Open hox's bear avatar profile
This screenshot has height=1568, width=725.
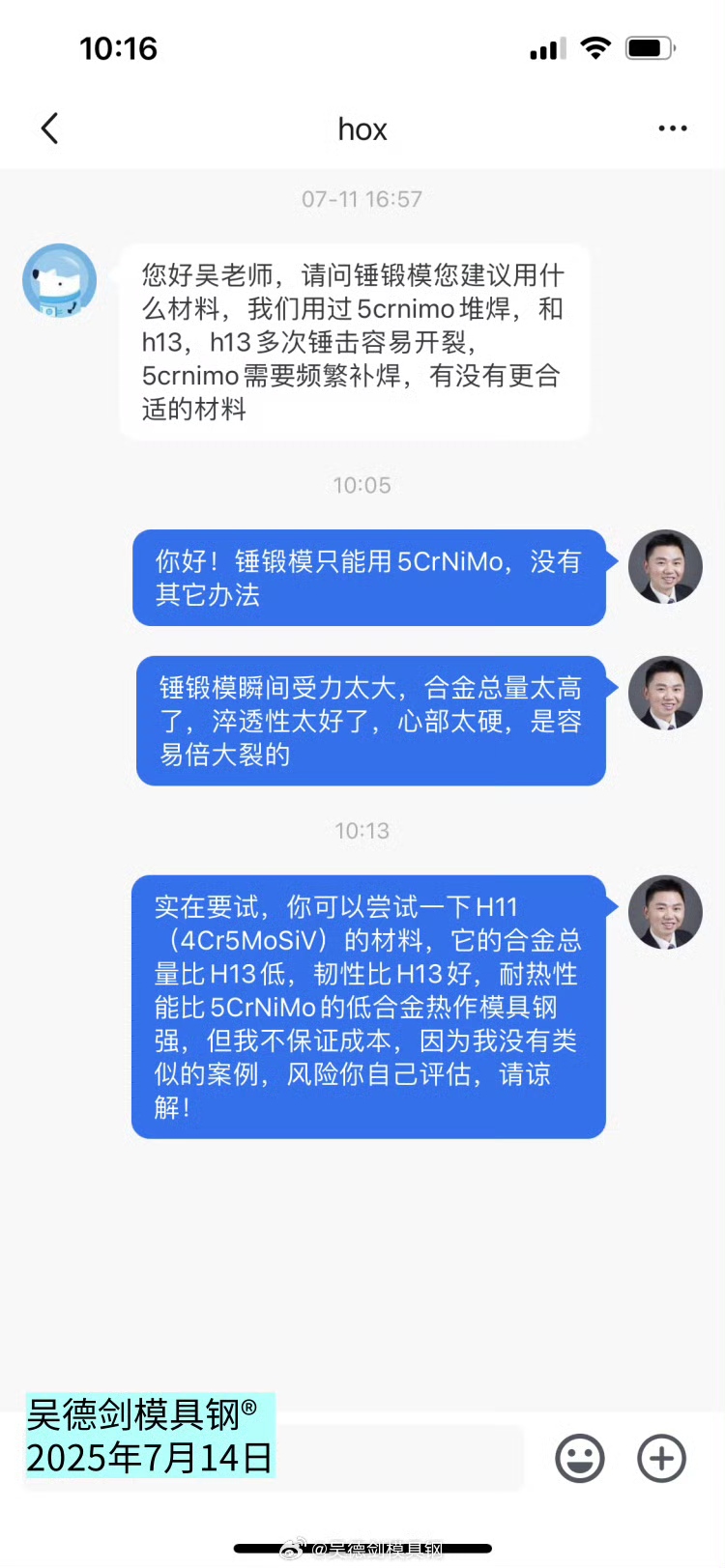point(60,281)
